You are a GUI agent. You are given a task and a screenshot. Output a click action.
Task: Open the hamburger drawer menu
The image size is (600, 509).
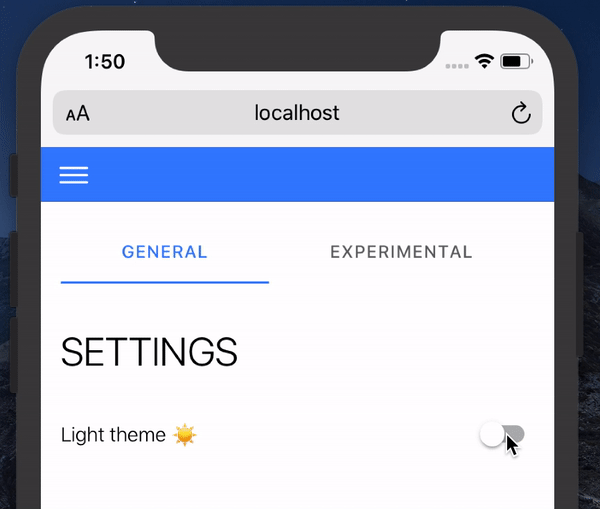point(74,175)
